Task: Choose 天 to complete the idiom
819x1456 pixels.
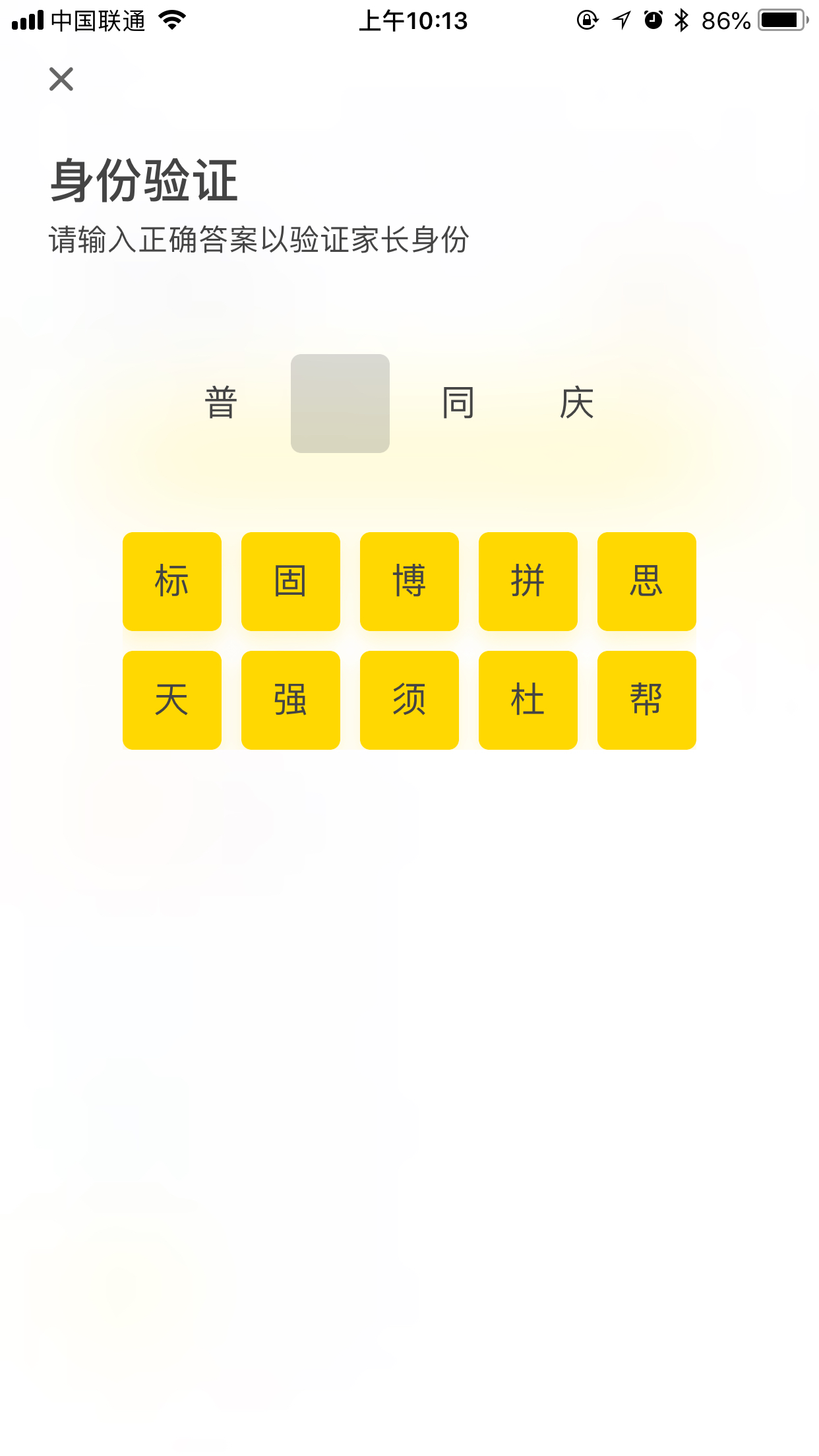Action: tap(172, 700)
